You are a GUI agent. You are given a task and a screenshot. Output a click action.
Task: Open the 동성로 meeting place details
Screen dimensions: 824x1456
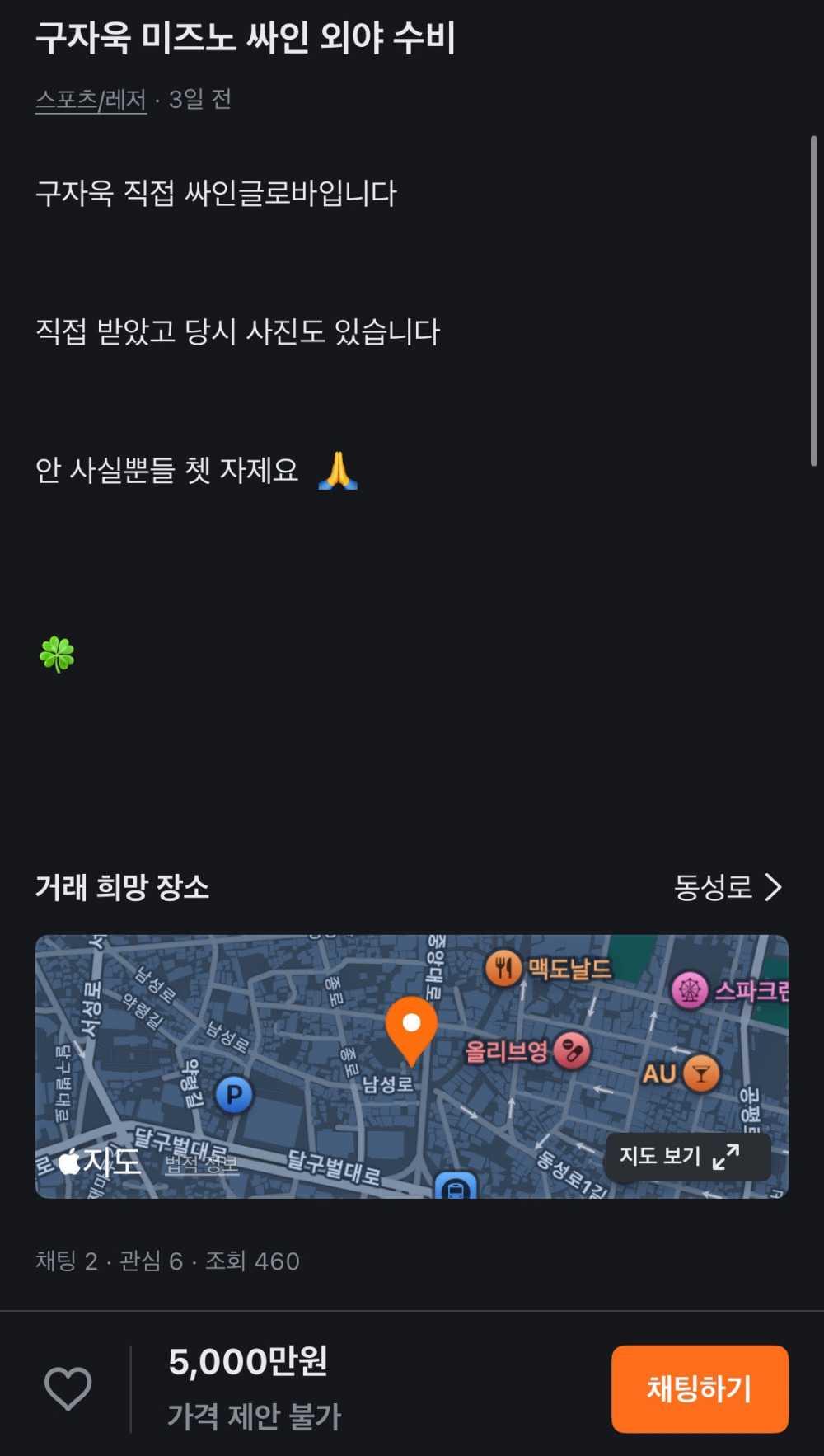tap(727, 887)
